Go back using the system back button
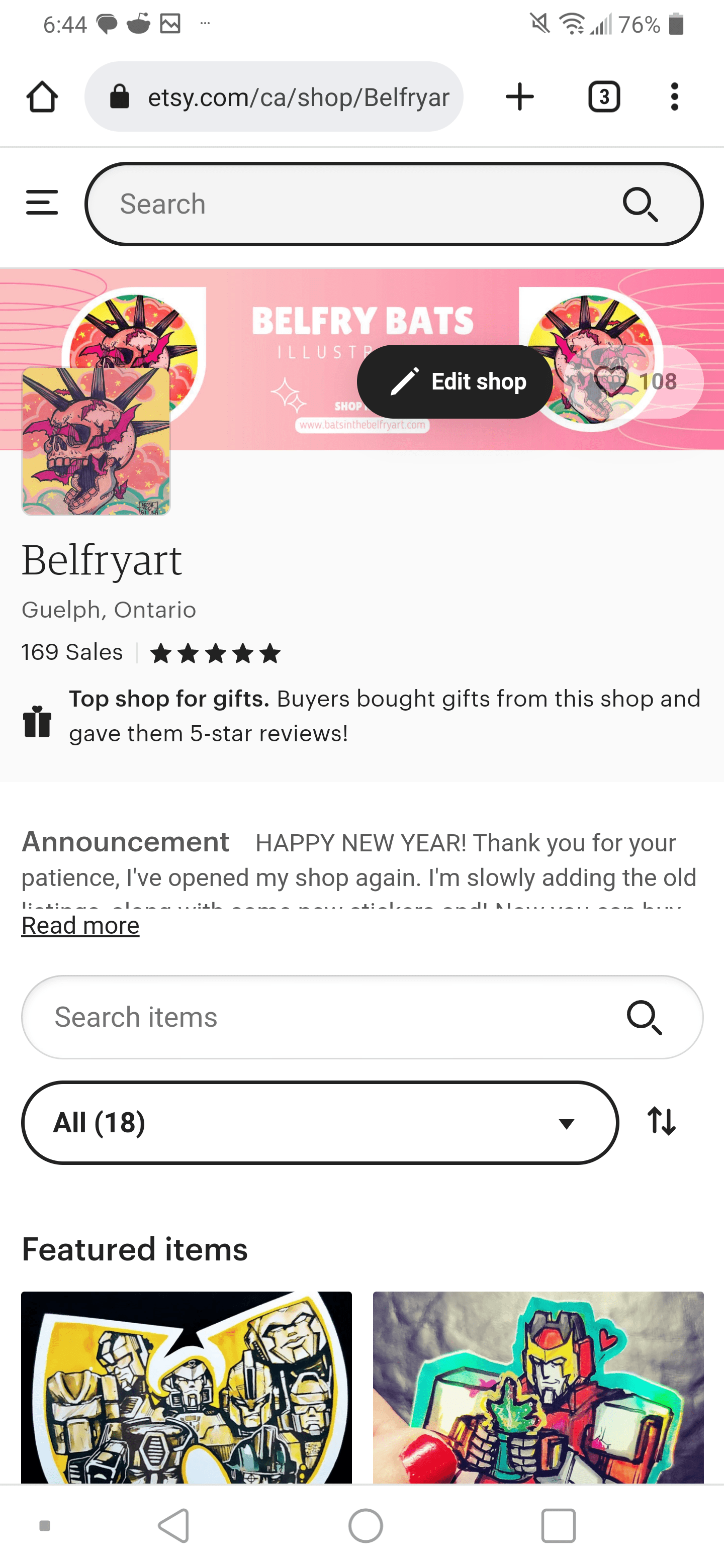The image size is (724, 1568). click(174, 1525)
